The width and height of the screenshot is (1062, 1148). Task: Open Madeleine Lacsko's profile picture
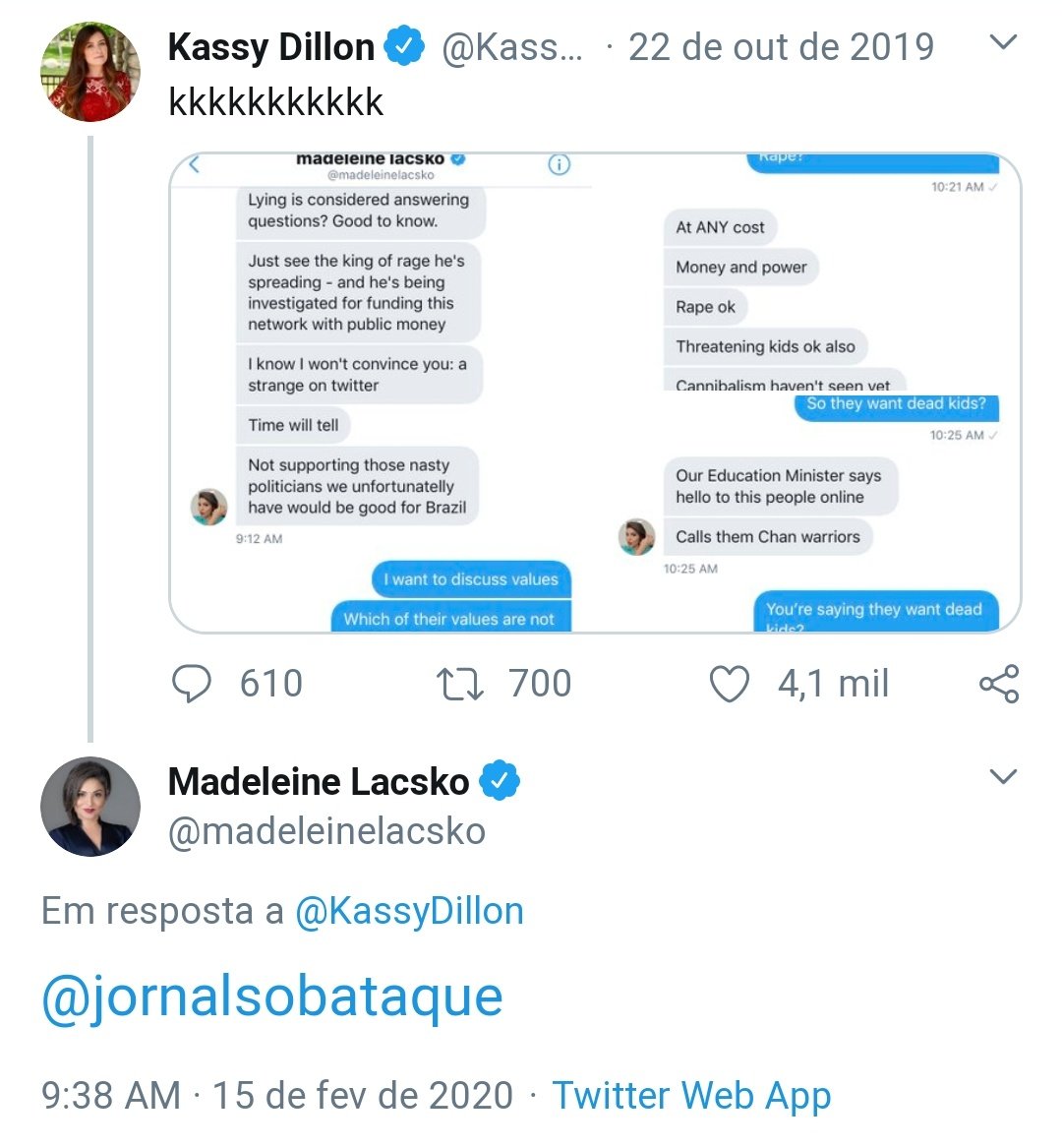point(89,807)
